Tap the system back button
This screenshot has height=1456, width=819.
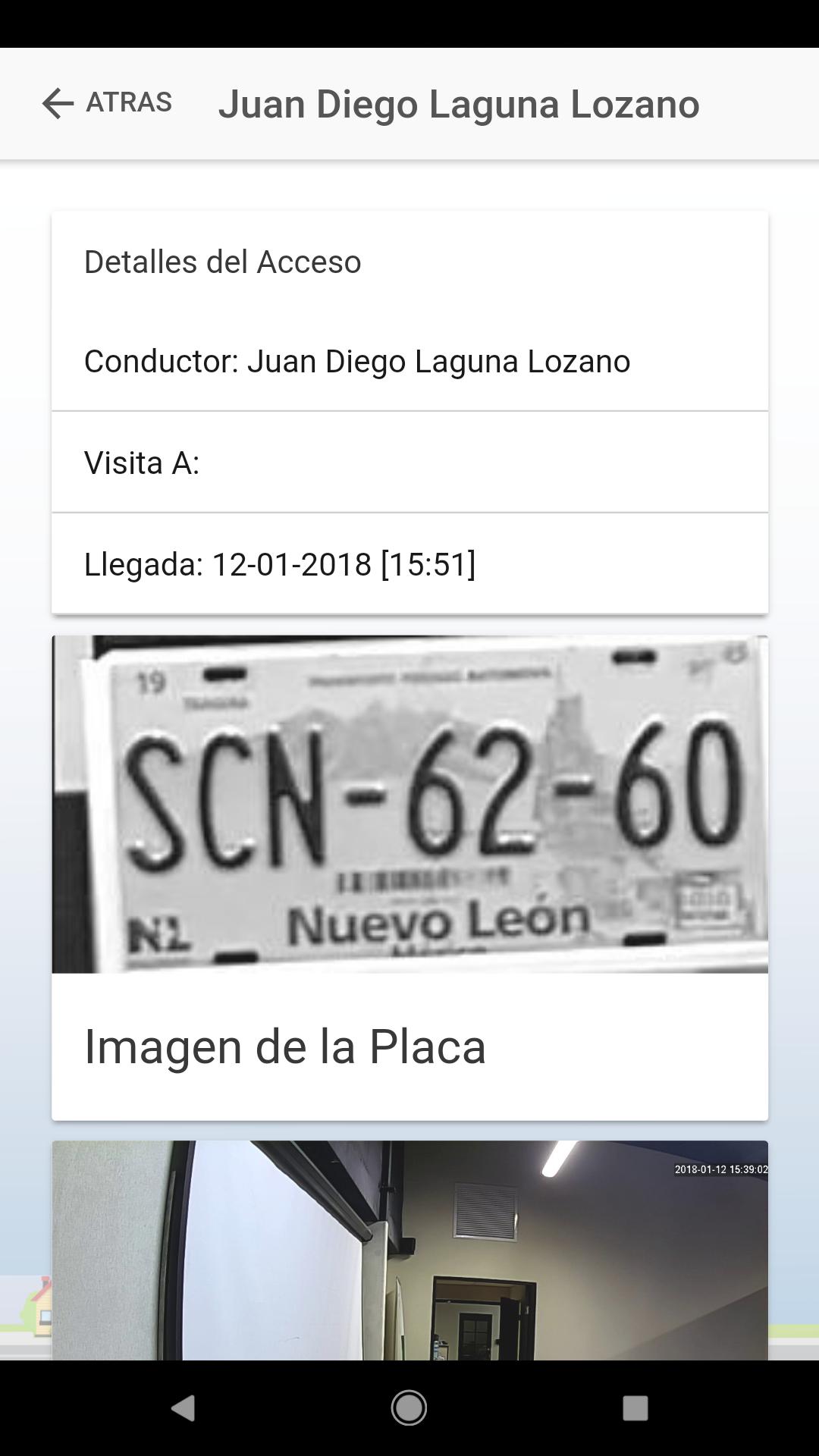tap(183, 1408)
